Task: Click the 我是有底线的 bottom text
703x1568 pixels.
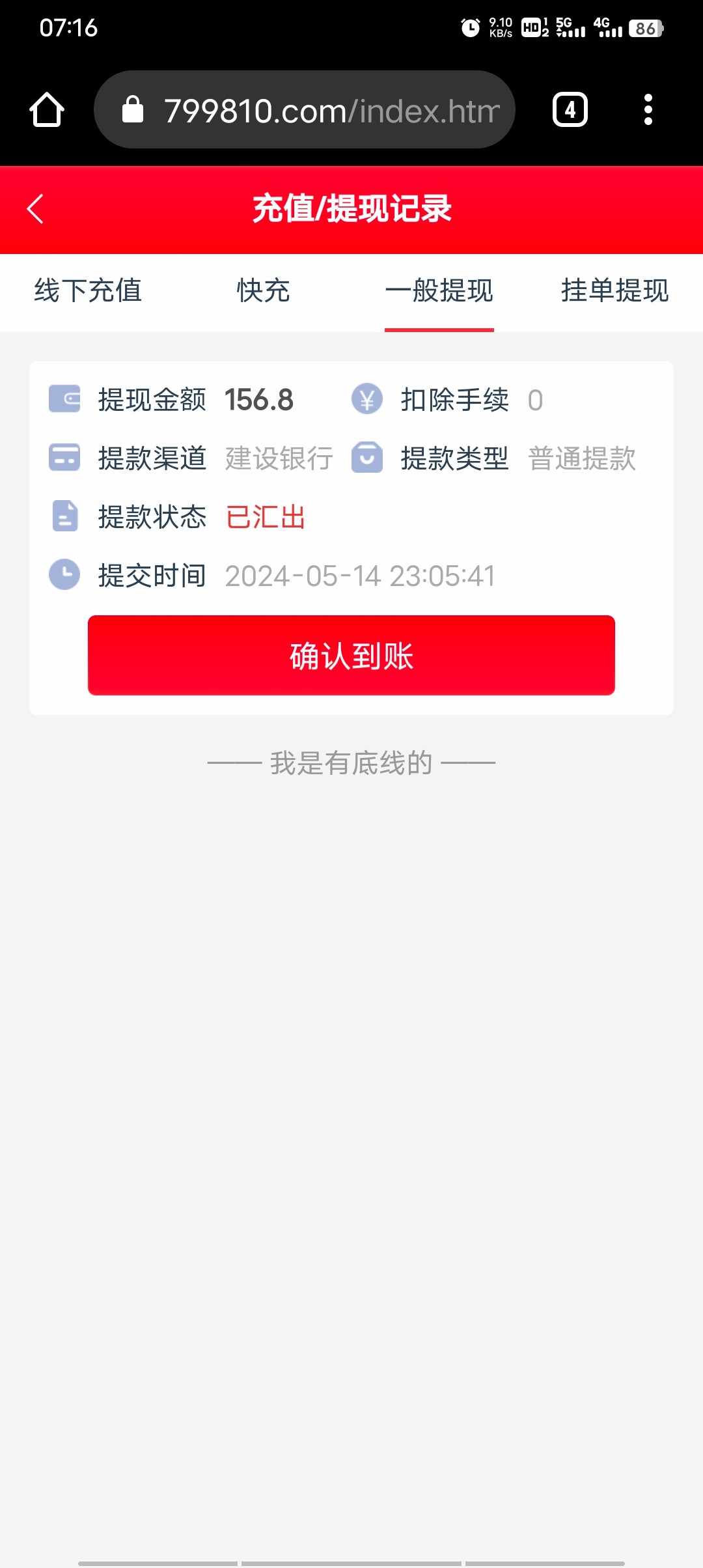Action: point(351,763)
